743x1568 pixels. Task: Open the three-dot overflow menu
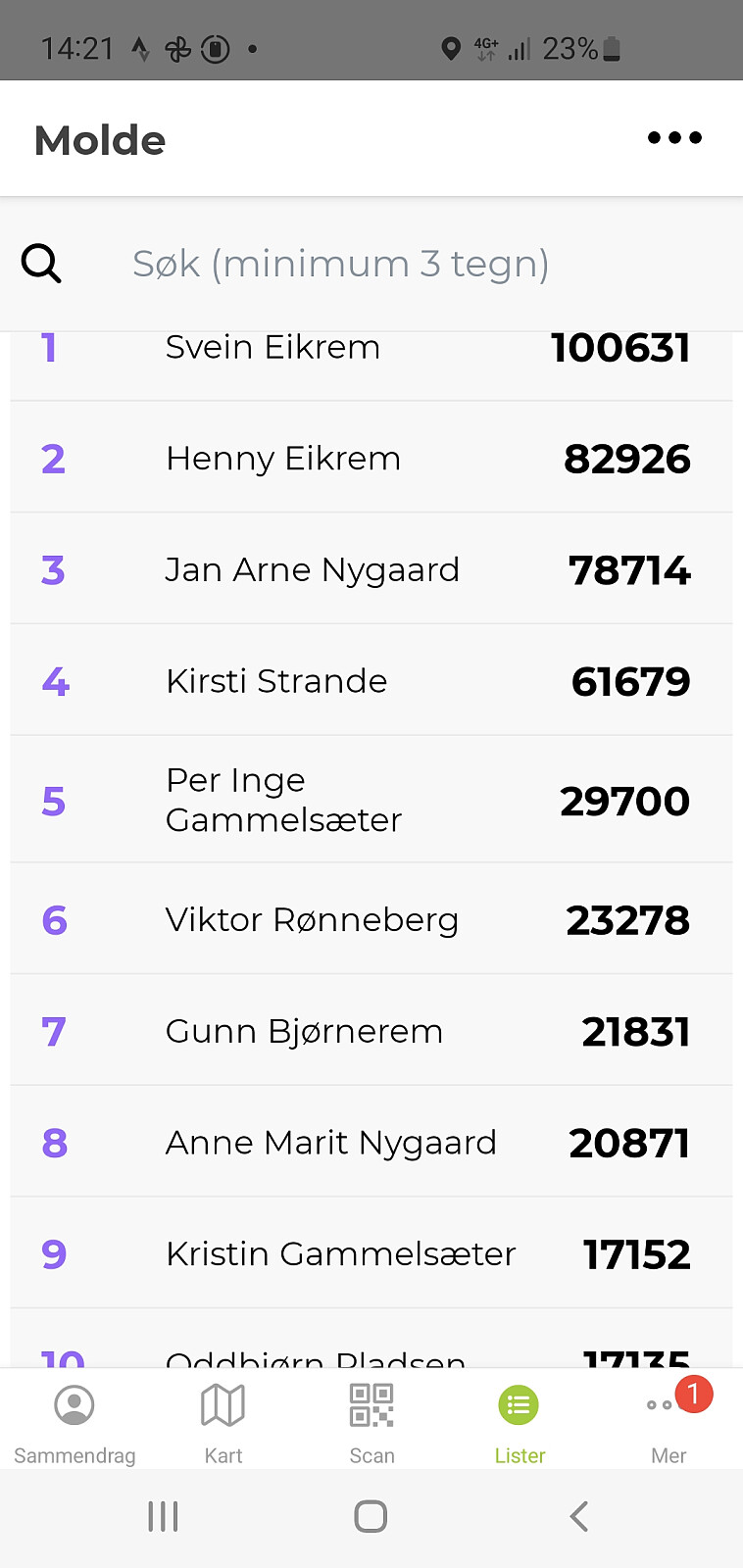pos(674,138)
